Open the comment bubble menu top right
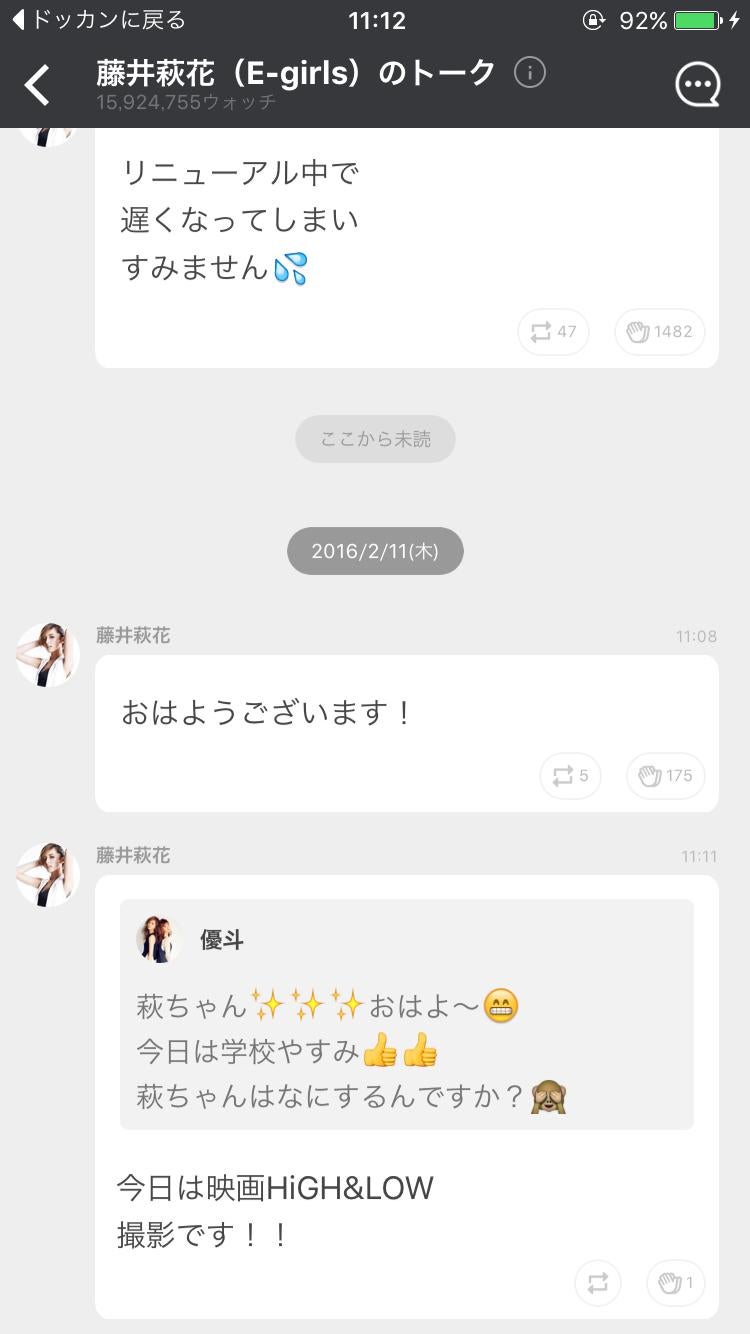Screen dimensions: 750x1334 698,83
